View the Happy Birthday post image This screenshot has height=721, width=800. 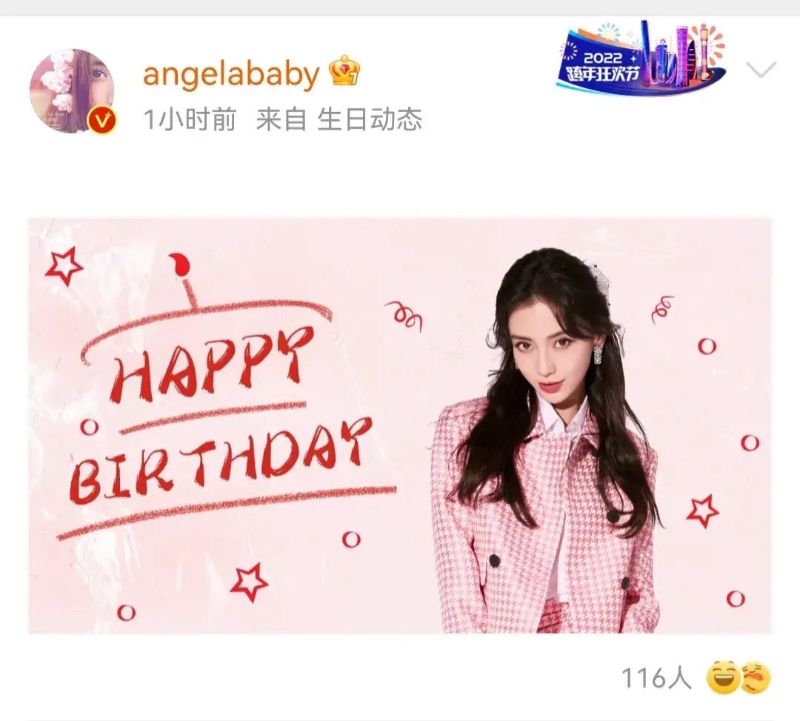(x=399, y=426)
